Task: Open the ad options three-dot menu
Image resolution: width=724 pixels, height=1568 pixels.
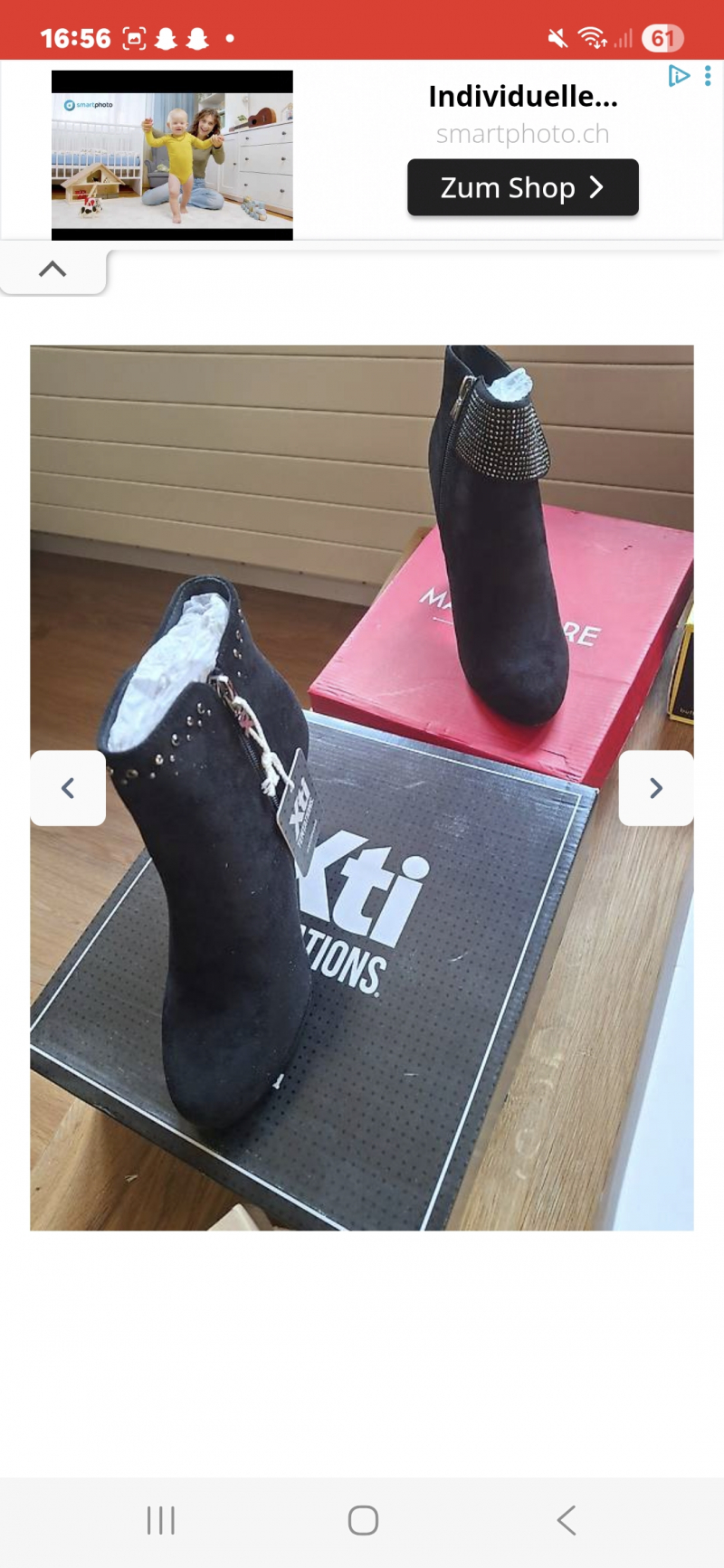Action: 708,76
